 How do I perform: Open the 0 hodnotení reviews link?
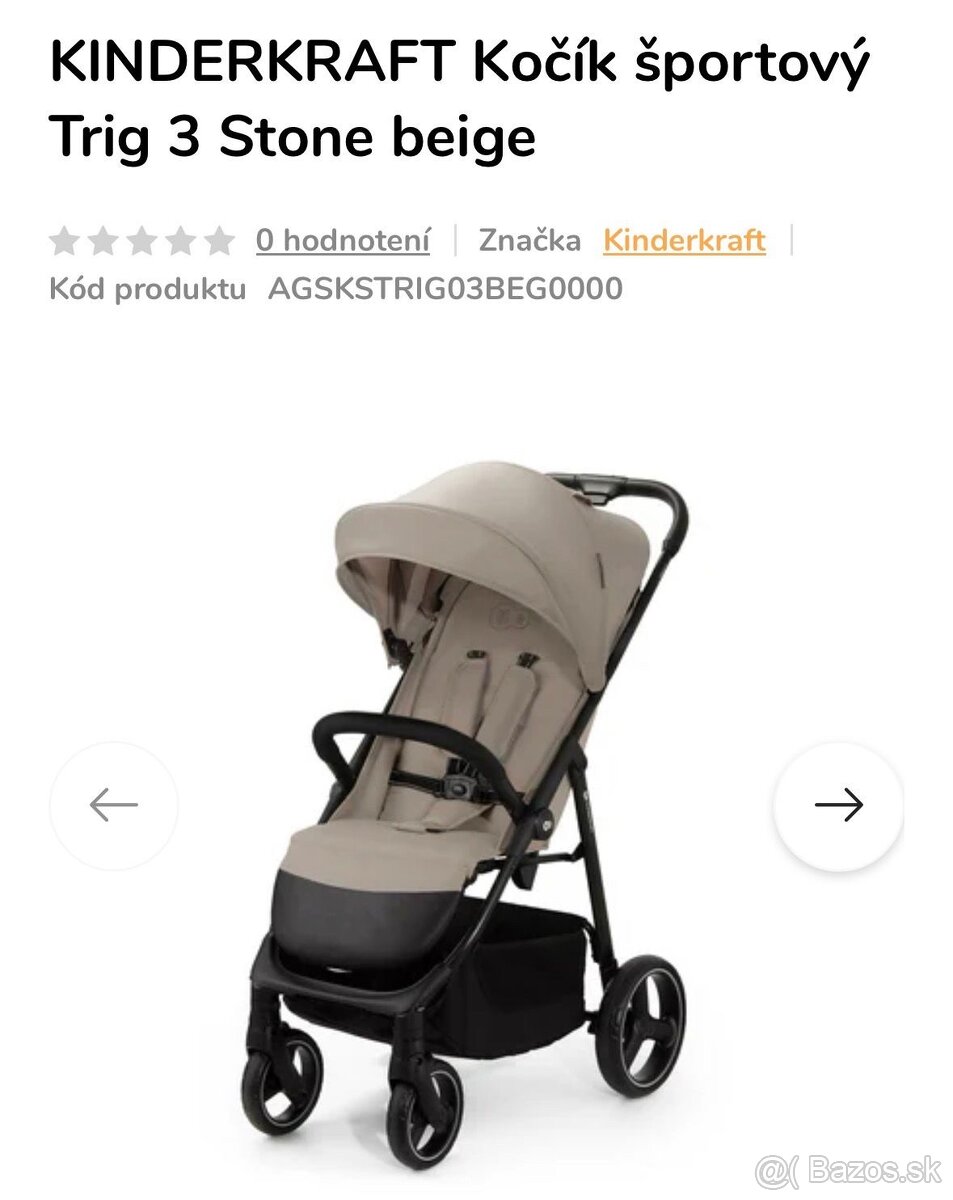click(342, 240)
